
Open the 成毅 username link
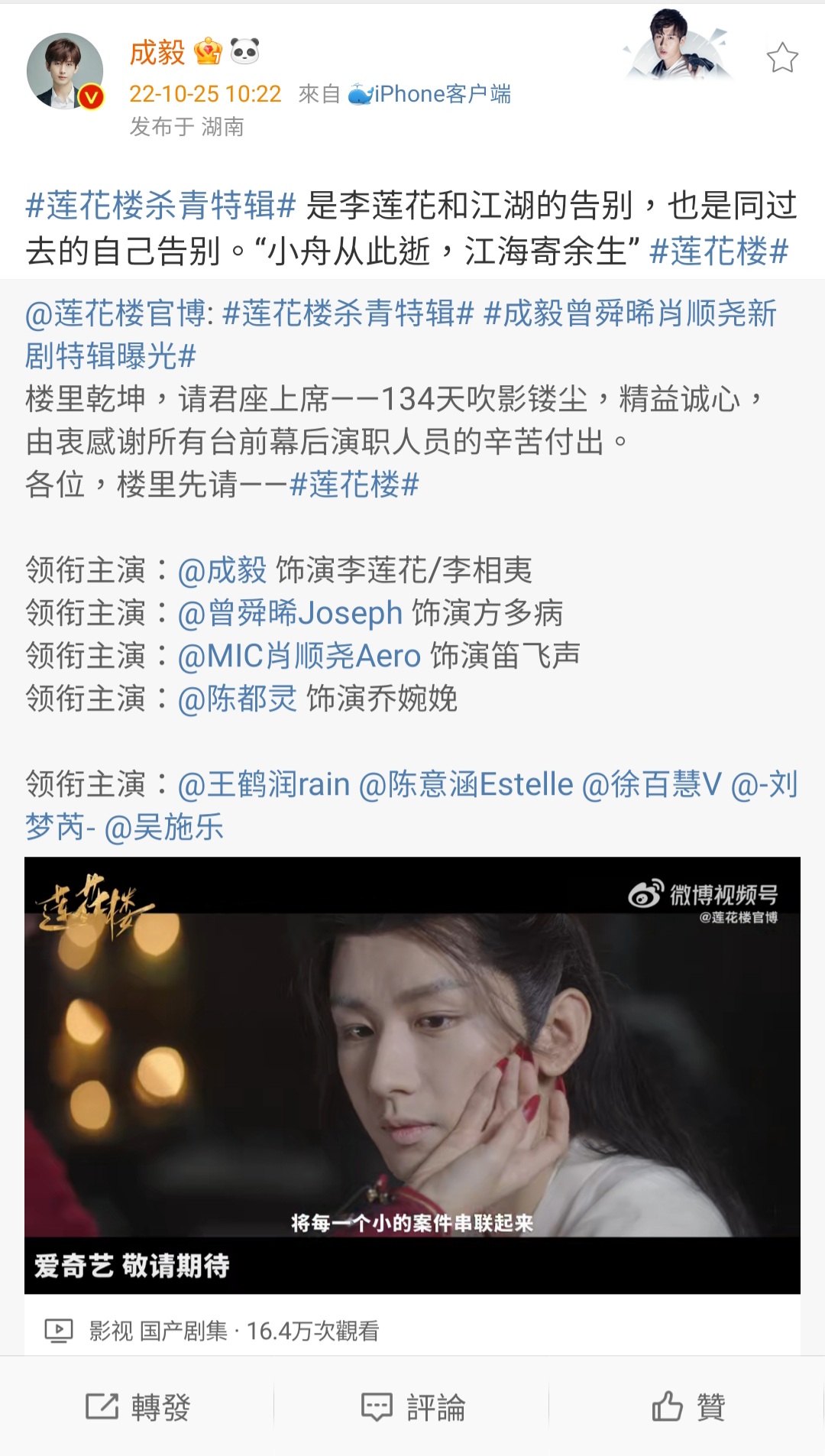coord(157,53)
